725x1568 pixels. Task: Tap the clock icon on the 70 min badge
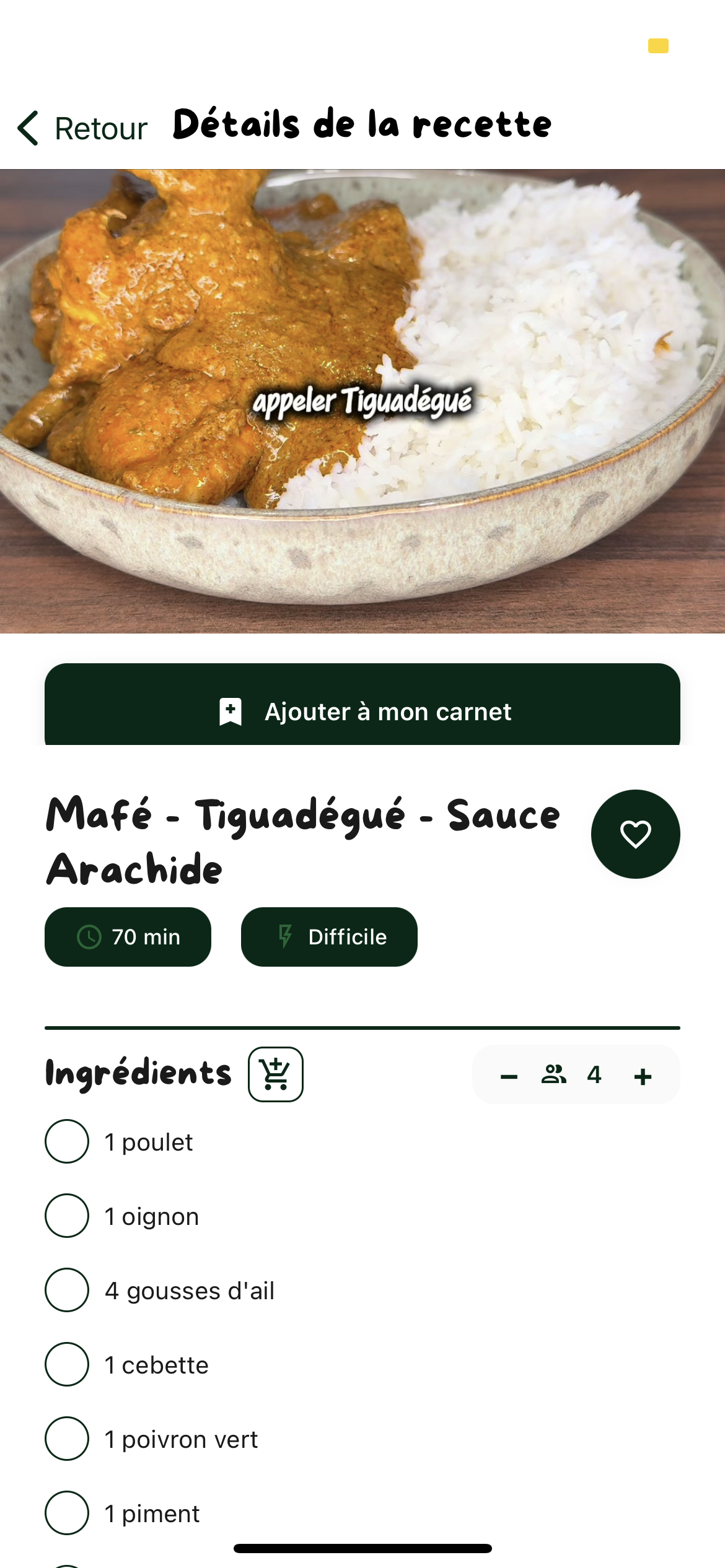[90, 937]
